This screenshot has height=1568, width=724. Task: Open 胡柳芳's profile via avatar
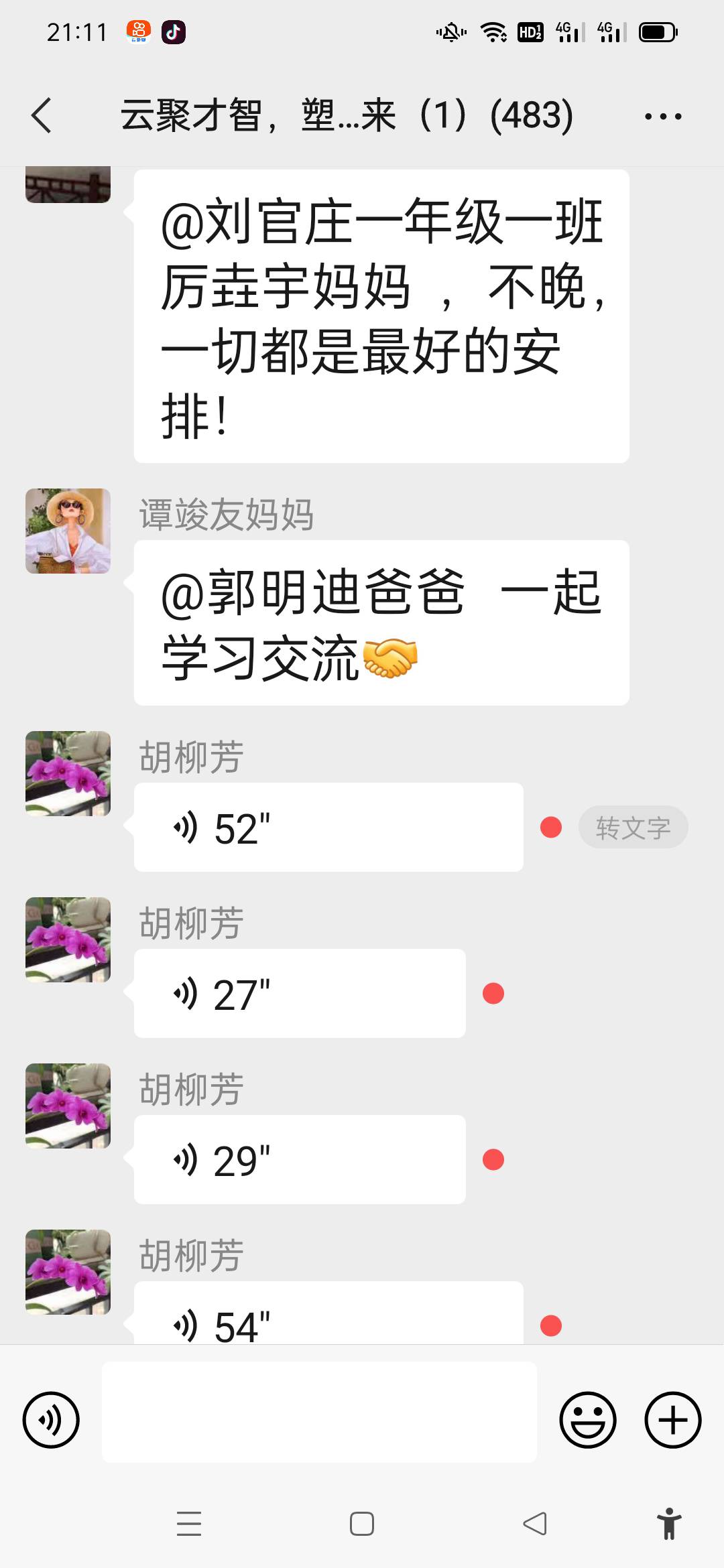coord(68,774)
